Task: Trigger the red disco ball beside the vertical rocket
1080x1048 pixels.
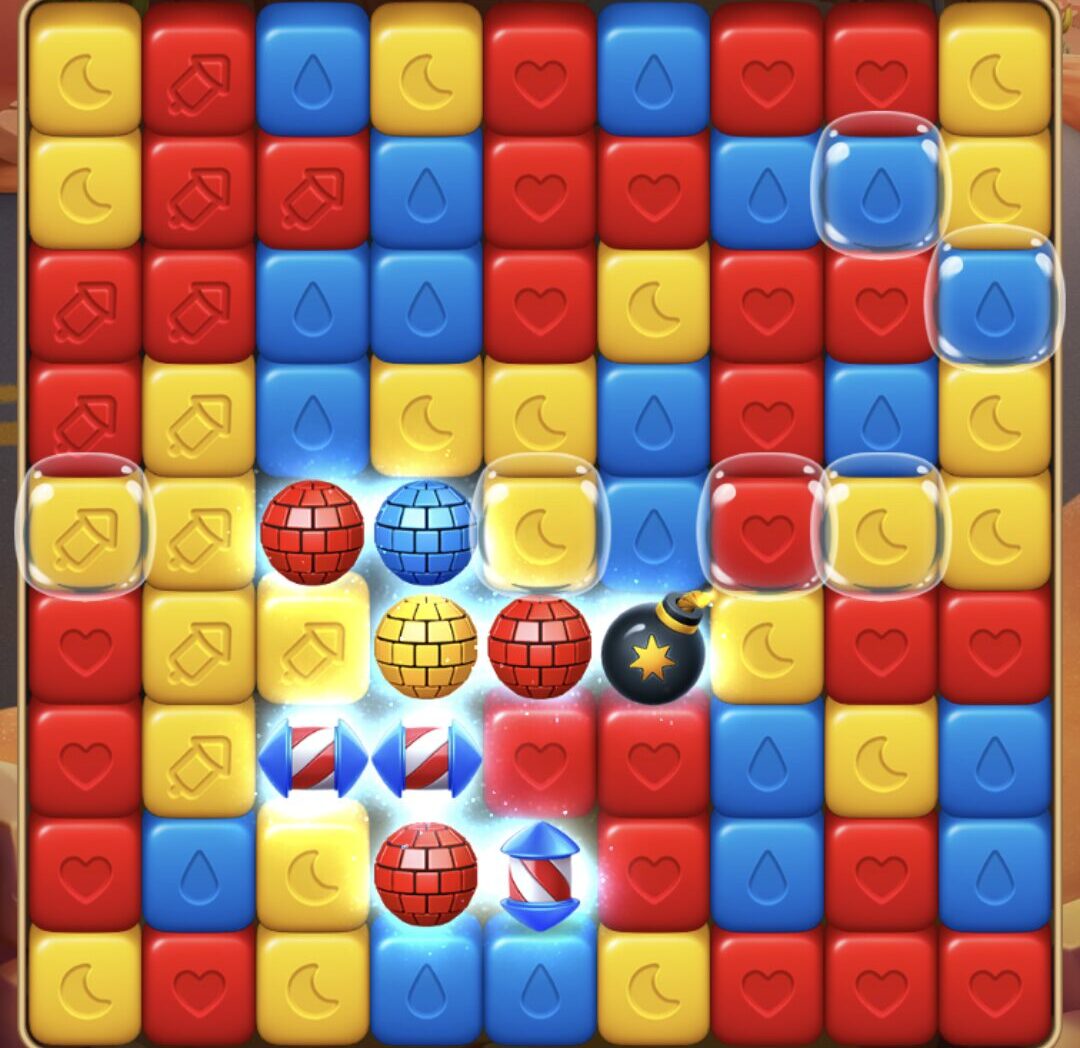Action: point(425,873)
